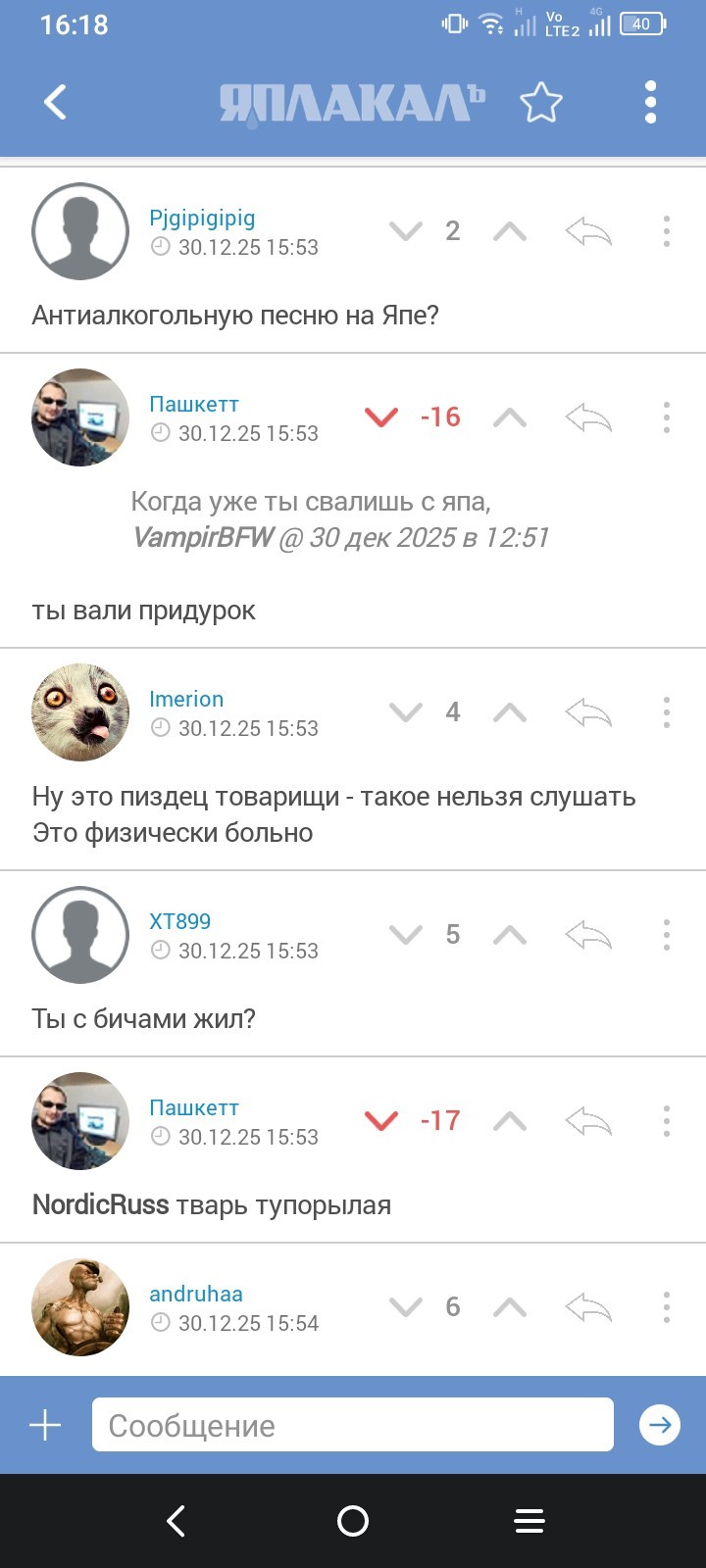Reply to Pjgipigipig's comment
Image resolution: width=706 pixels, height=1568 pixels.
(588, 232)
